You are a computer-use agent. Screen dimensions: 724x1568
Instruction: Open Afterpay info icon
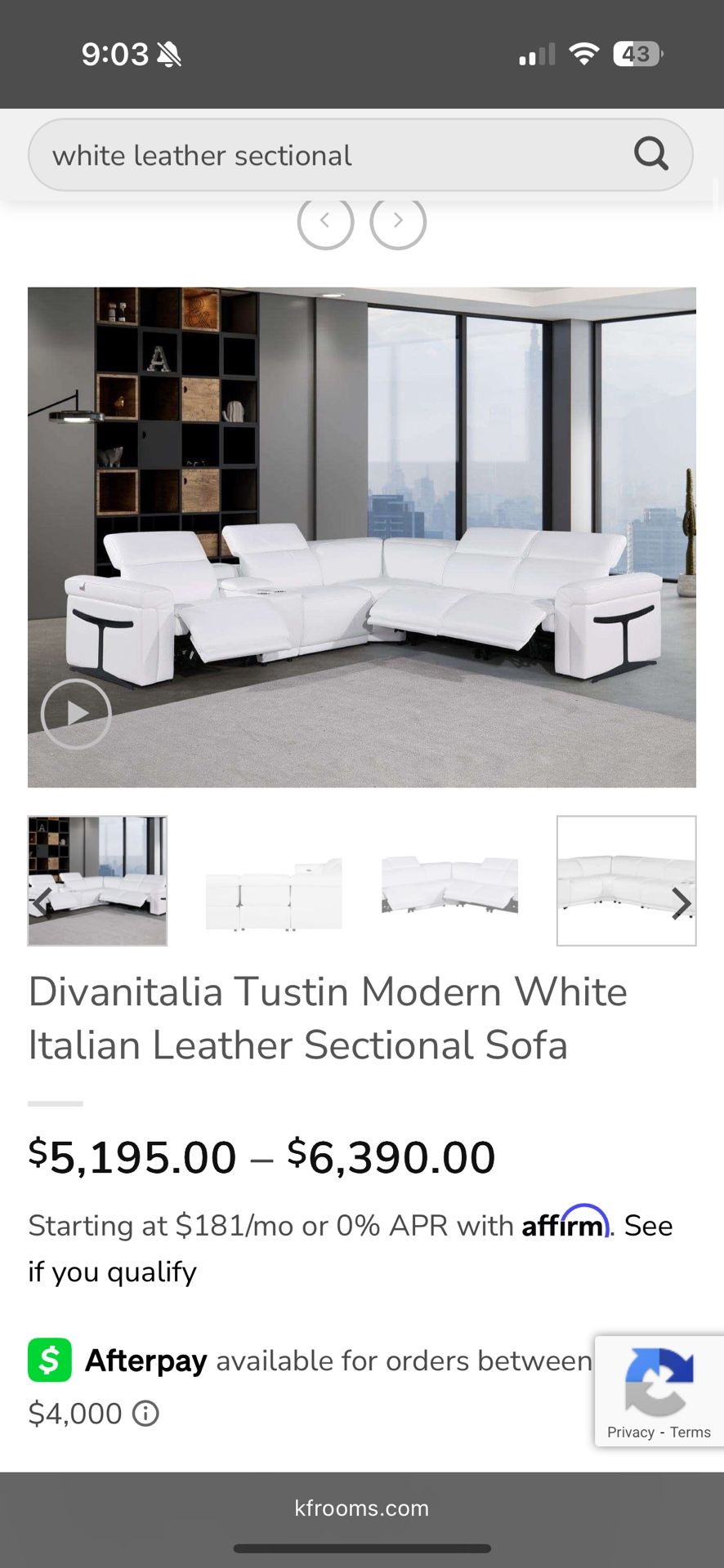[x=145, y=1414]
